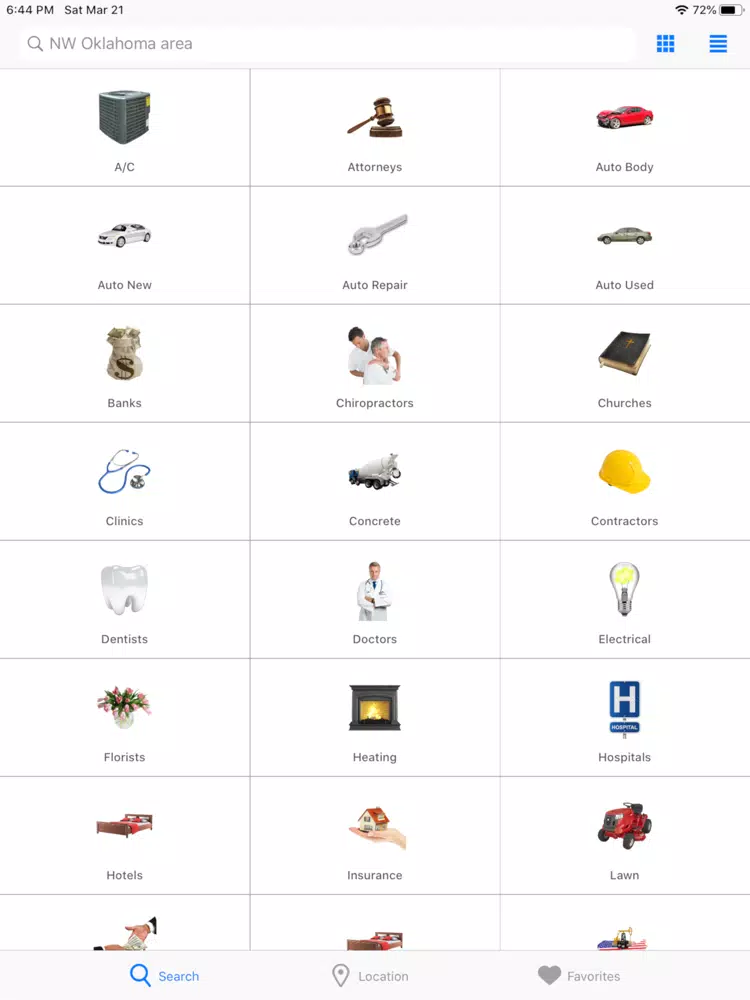Tap the NW Oklahoma area search field

[328, 44]
